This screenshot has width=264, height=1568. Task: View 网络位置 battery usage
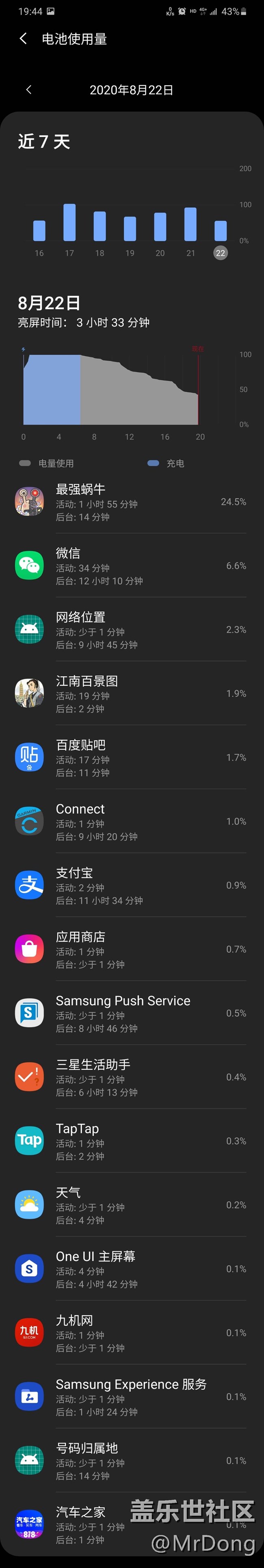pyautogui.click(x=132, y=631)
